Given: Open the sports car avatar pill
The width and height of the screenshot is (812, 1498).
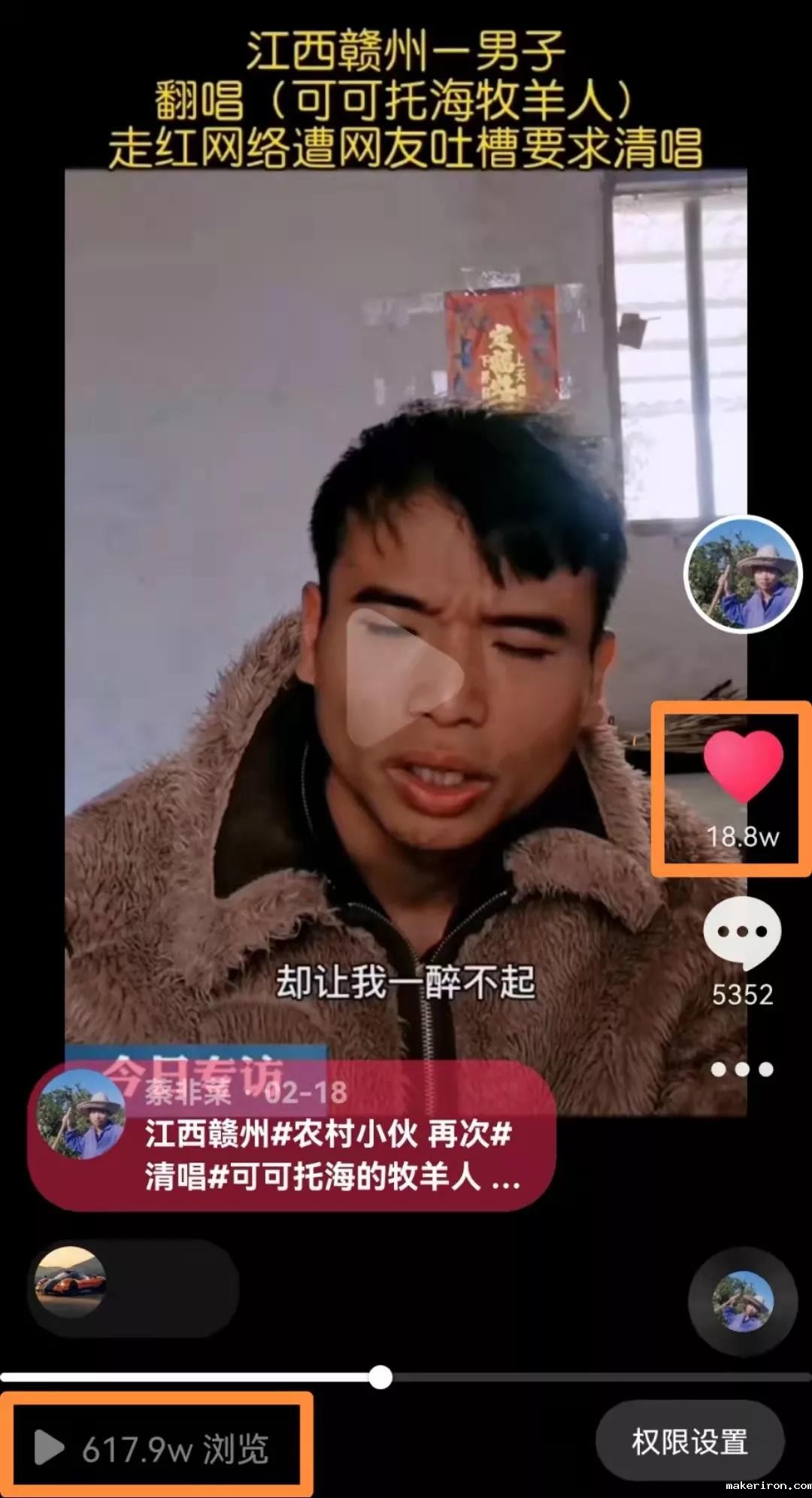Looking at the screenshot, I should coord(132,1287).
